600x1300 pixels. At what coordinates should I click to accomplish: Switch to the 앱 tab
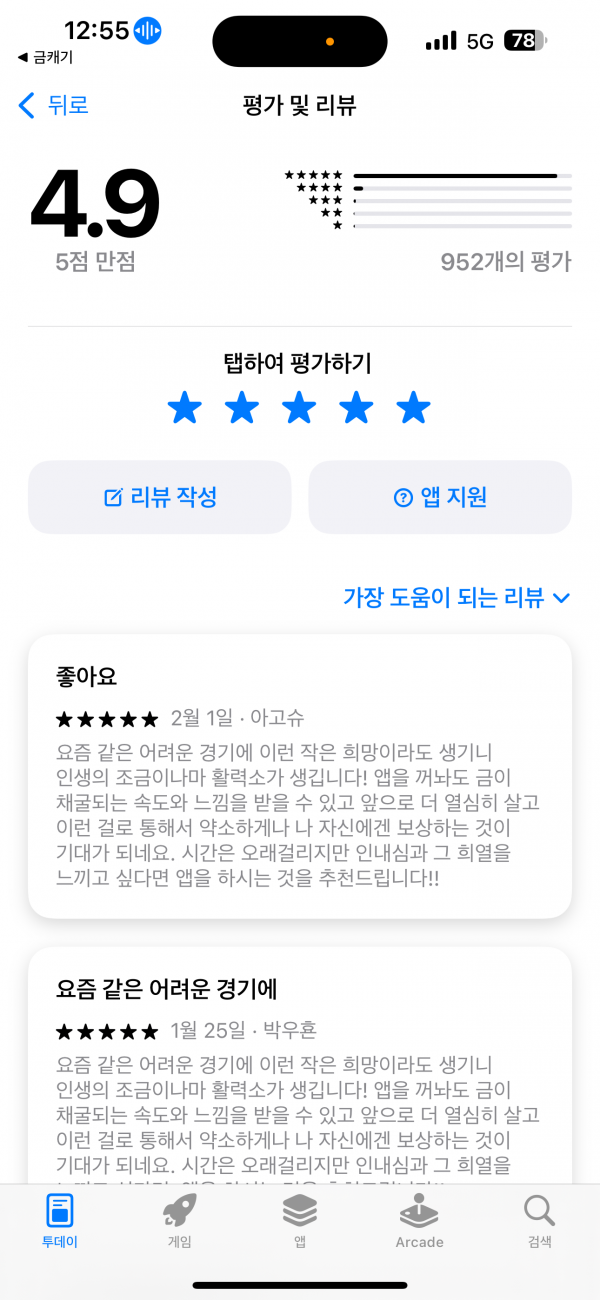300,1221
